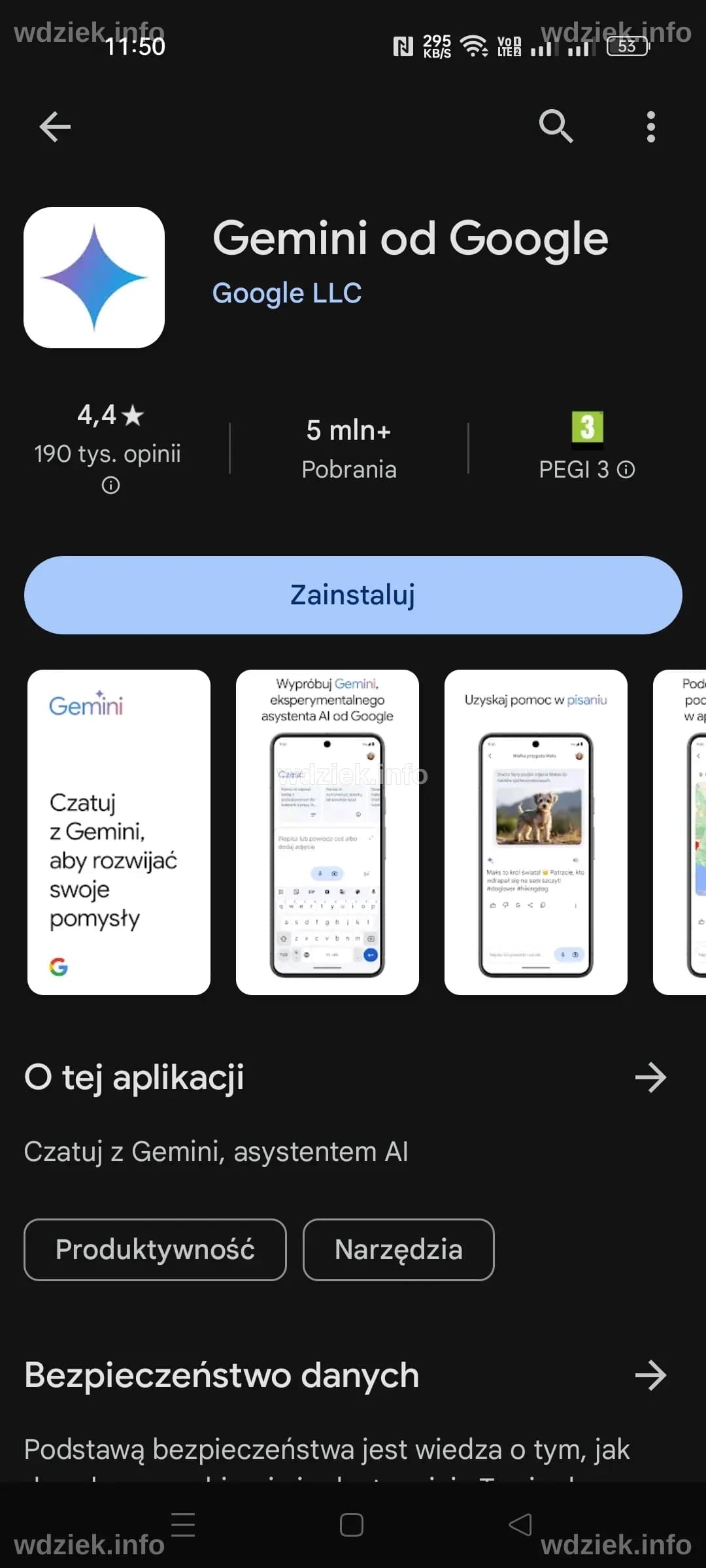Tap the battery indicator in status bar
The height and width of the screenshot is (1568, 706).
coord(626,46)
